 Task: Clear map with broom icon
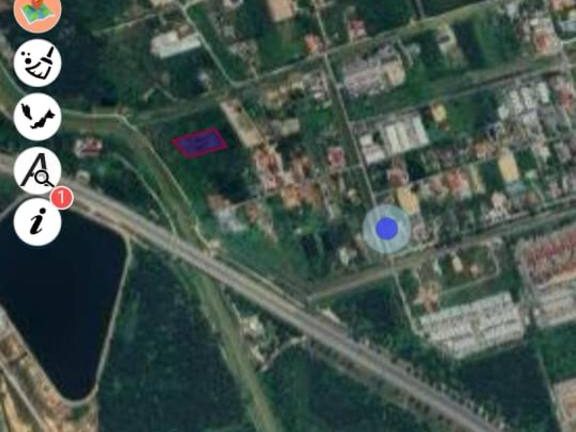[37, 63]
